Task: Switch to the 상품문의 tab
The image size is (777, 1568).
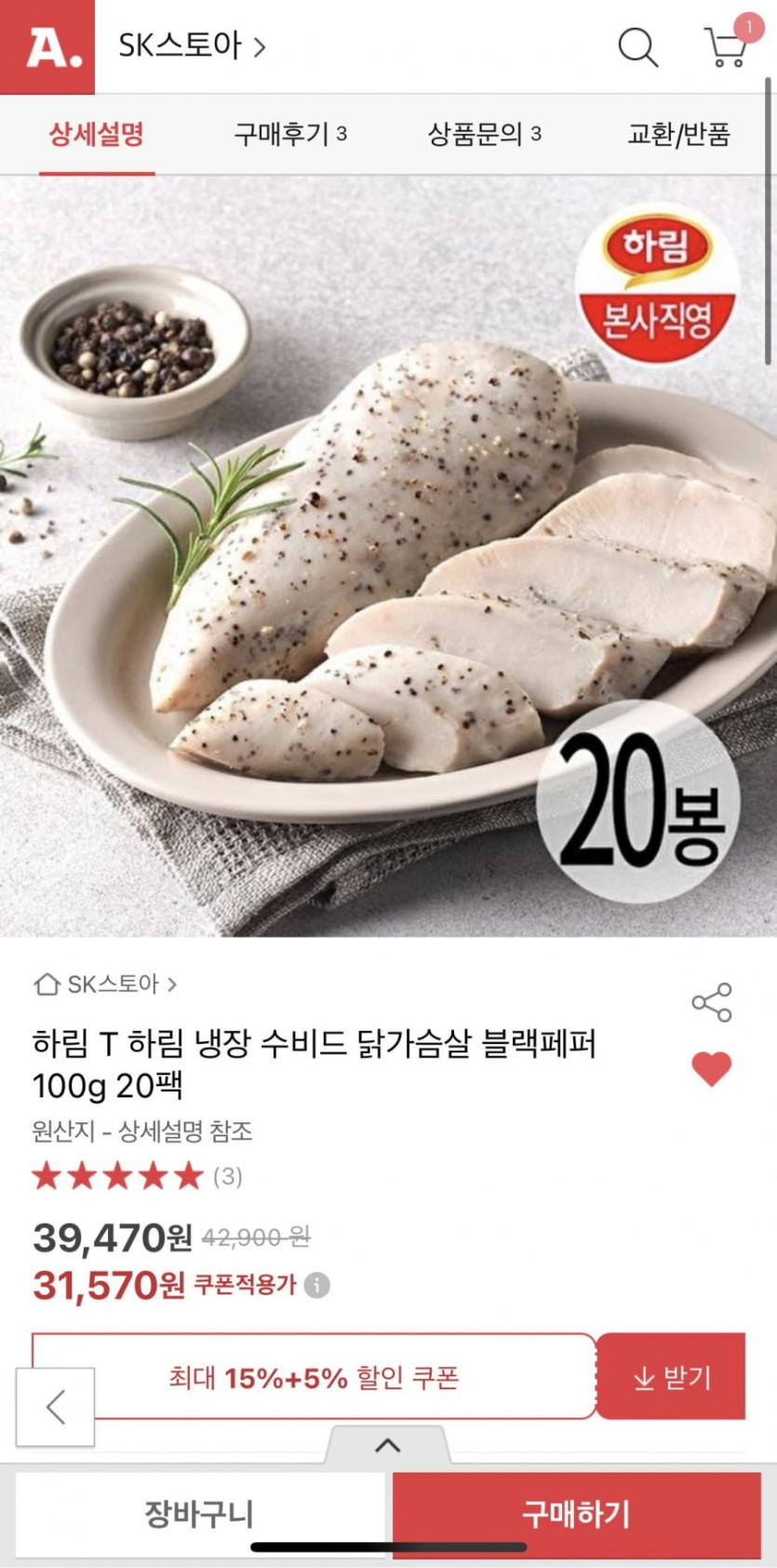Action: point(484,134)
